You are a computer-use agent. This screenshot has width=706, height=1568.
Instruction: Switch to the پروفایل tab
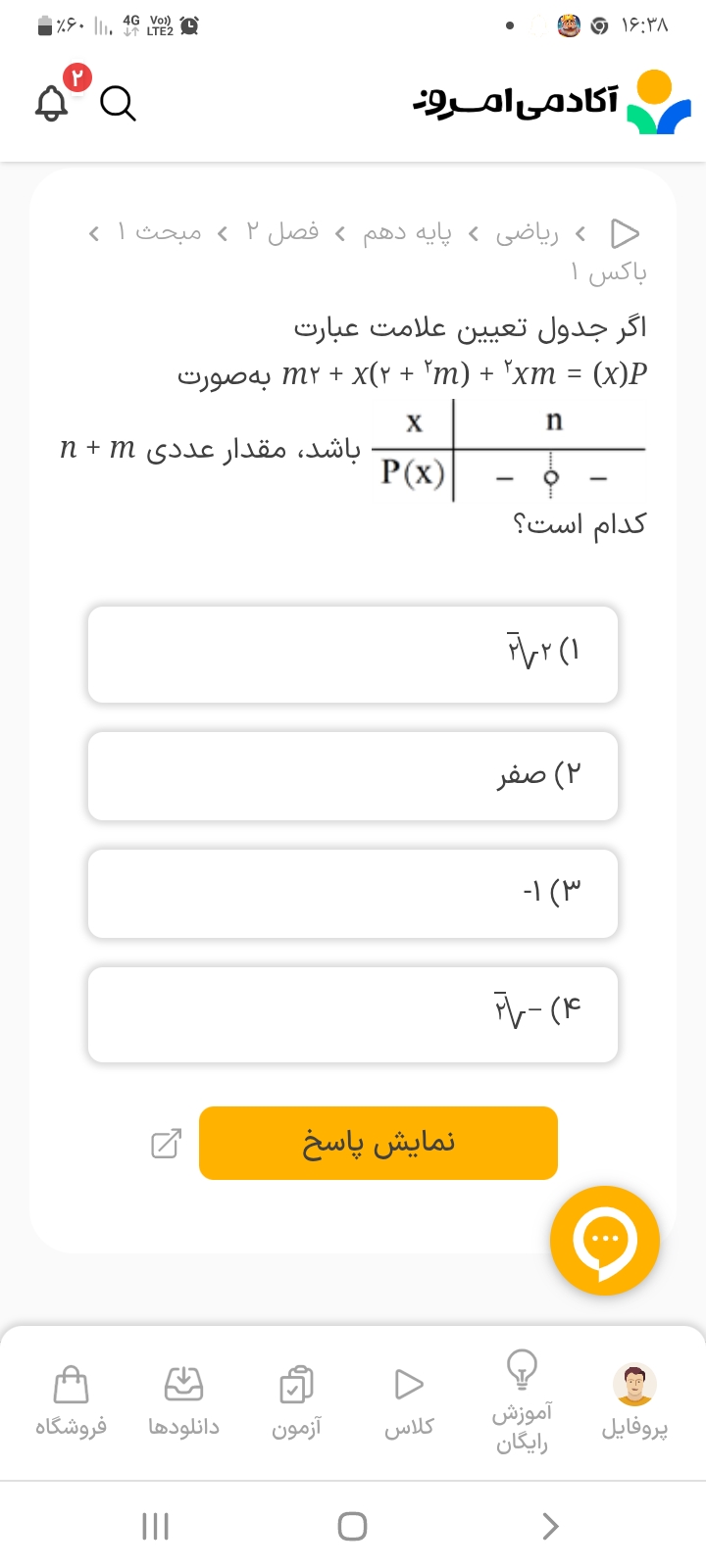pos(634,1402)
